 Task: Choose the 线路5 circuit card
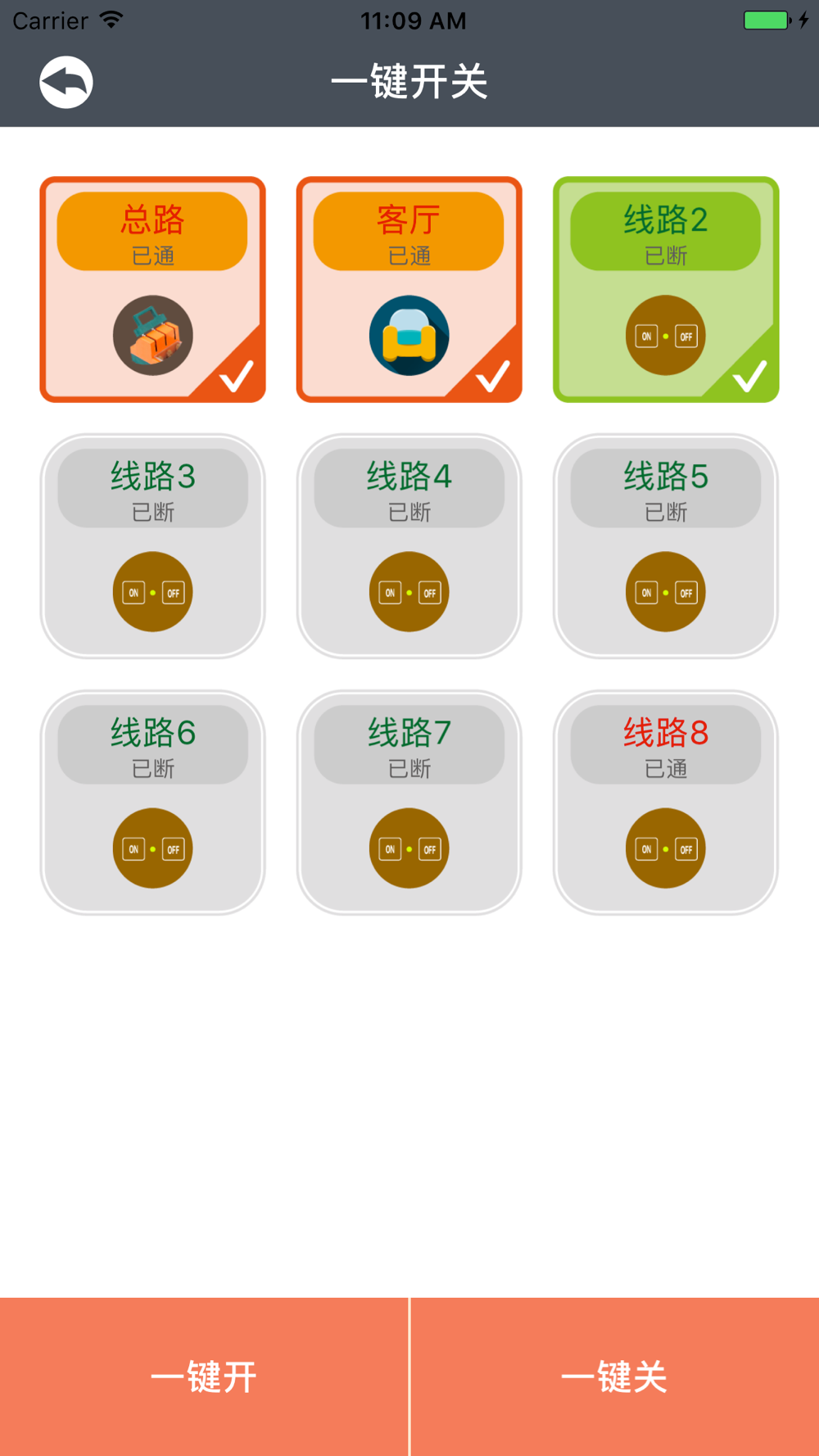tap(666, 546)
